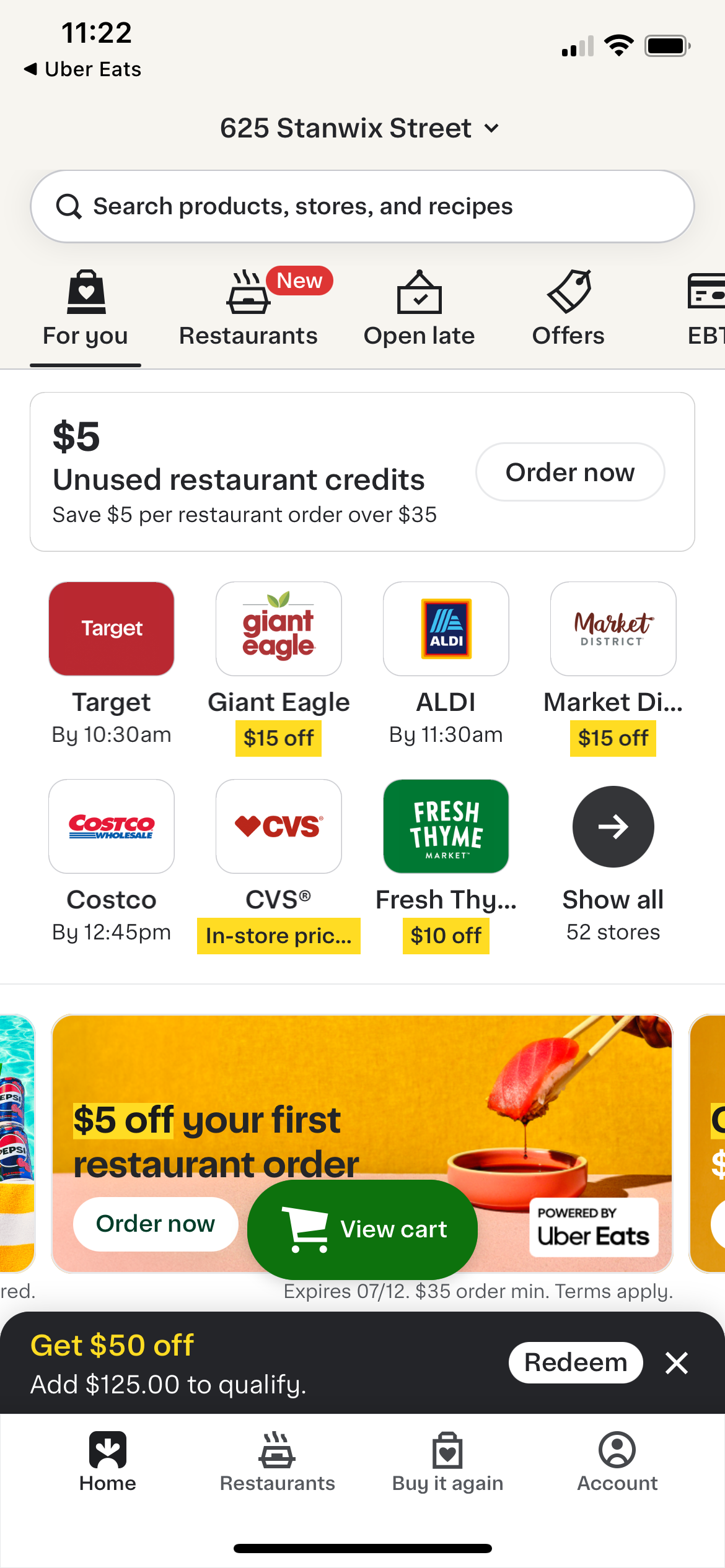The height and width of the screenshot is (1568, 725).
Task: Redeem the $50 off offer
Action: pyautogui.click(x=575, y=1362)
